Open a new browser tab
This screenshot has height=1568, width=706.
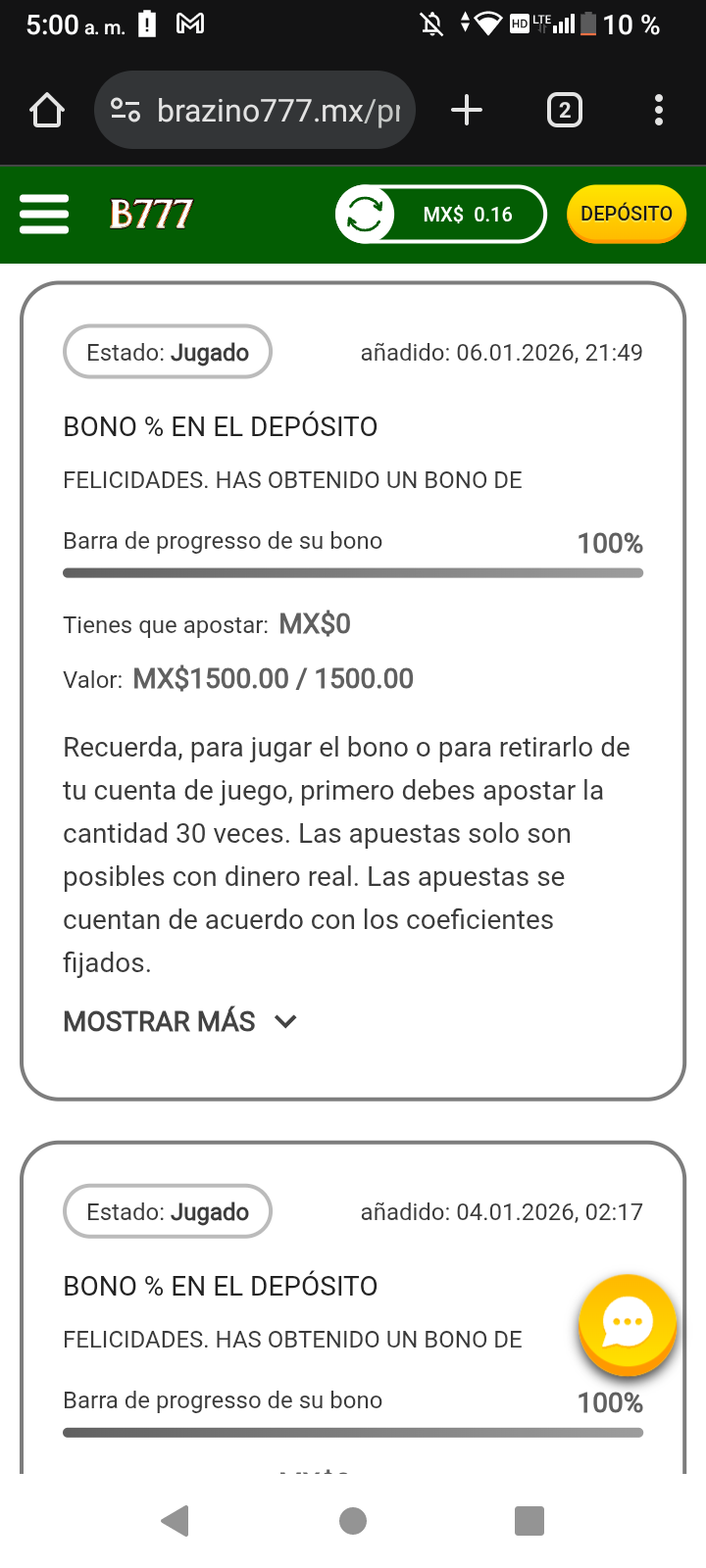point(467,111)
